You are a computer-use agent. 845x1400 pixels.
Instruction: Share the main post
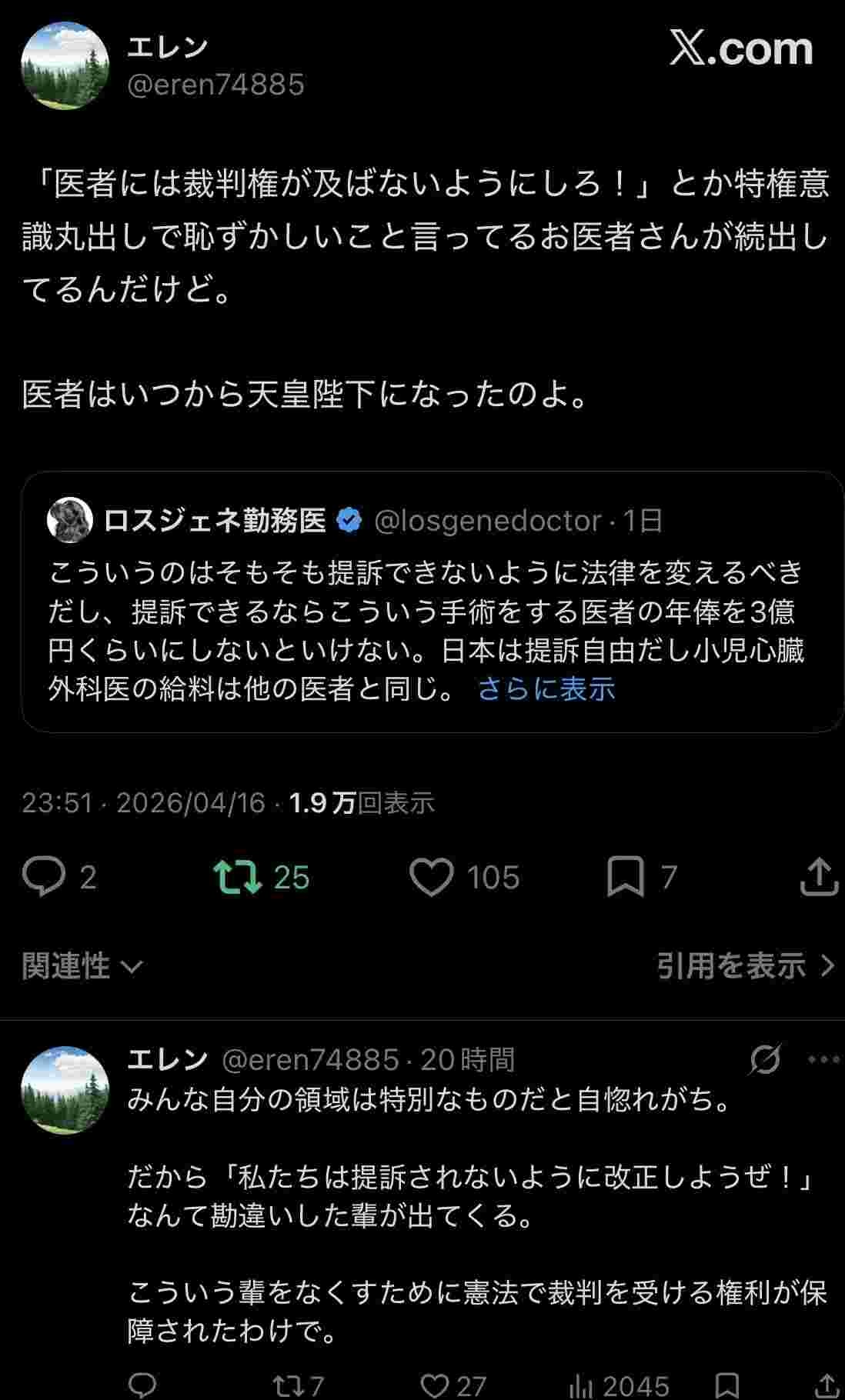coord(819,877)
